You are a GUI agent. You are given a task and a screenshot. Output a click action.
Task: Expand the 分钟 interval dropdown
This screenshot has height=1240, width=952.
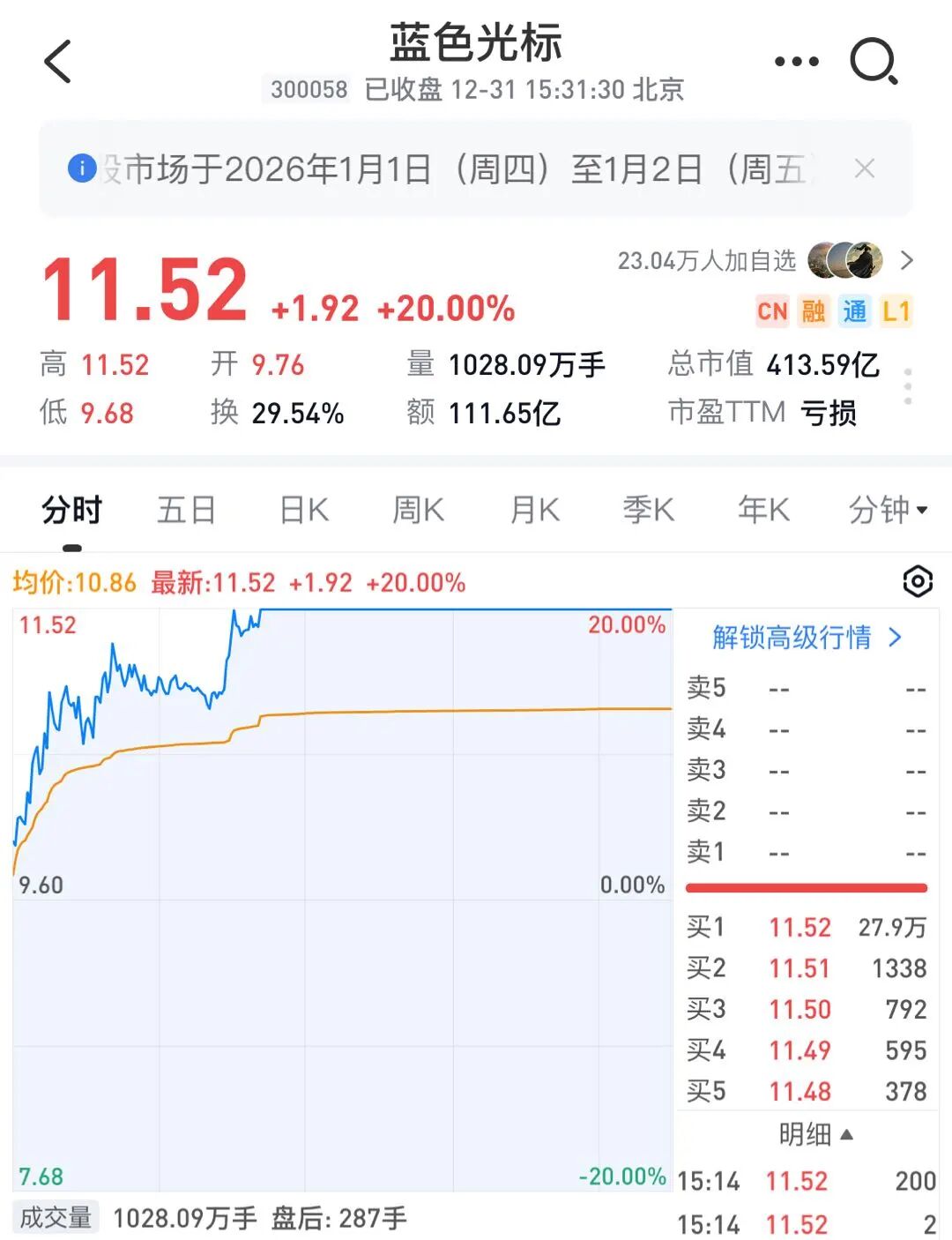(887, 510)
